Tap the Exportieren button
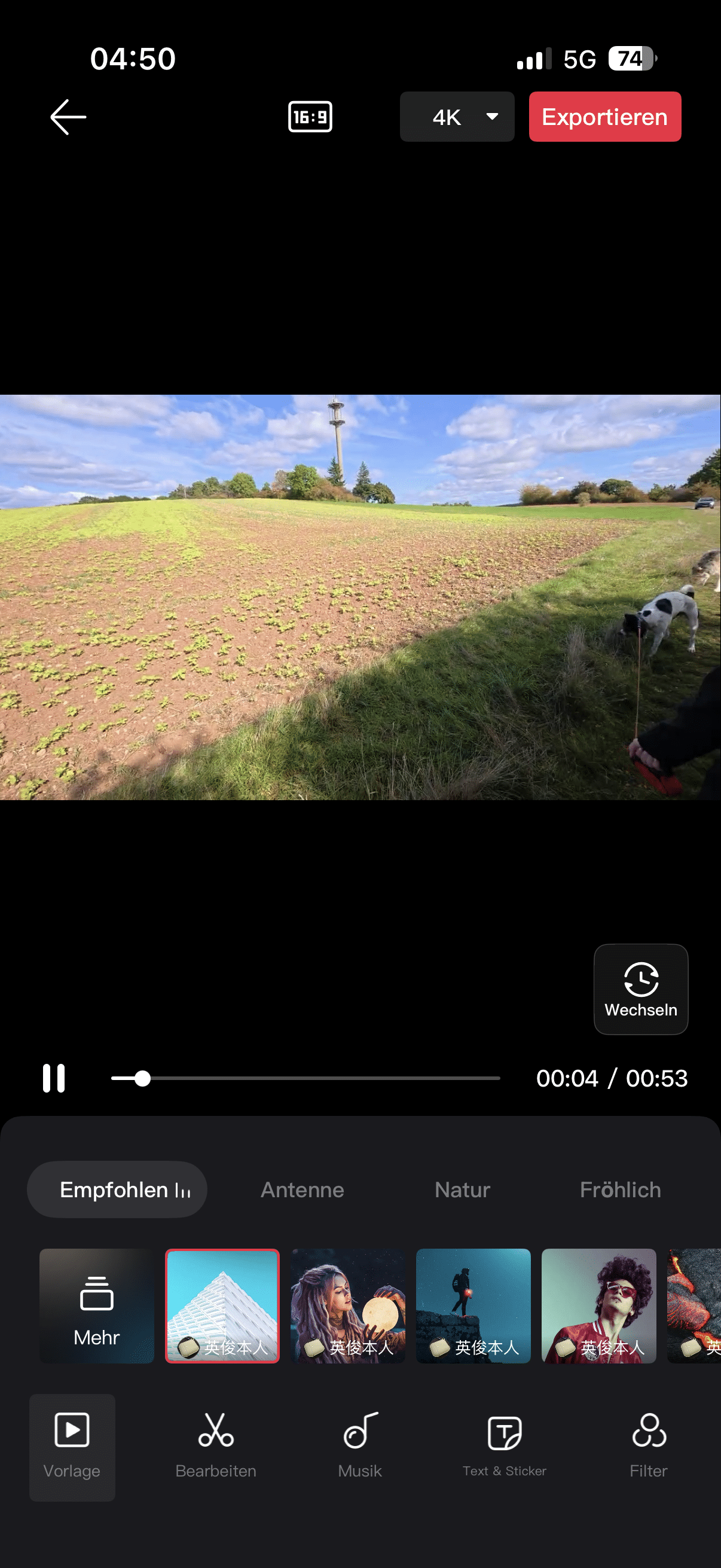The height and width of the screenshot is (1568, 721). point(604,117)
